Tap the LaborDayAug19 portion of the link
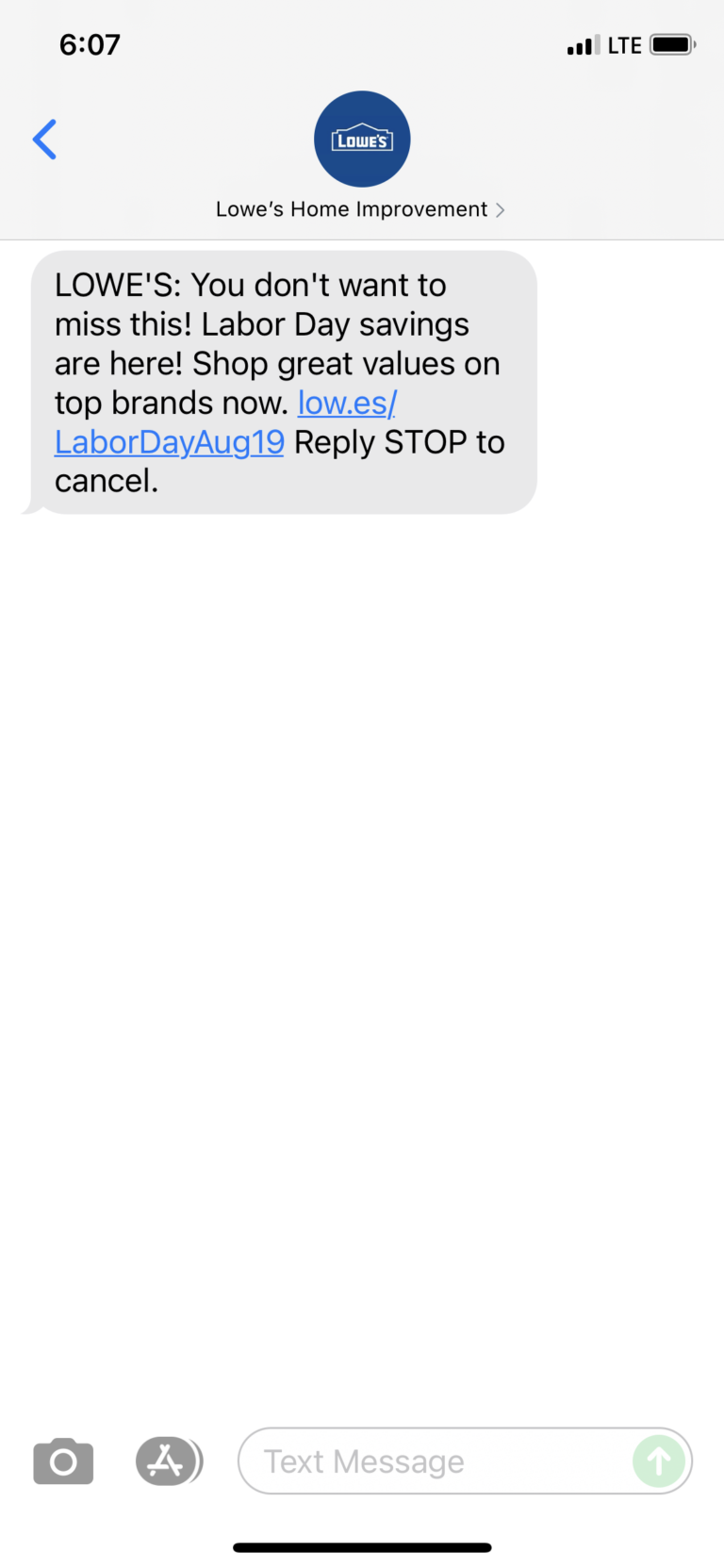The width and height of the screenshot is (724, 1568). click(169, 441)
